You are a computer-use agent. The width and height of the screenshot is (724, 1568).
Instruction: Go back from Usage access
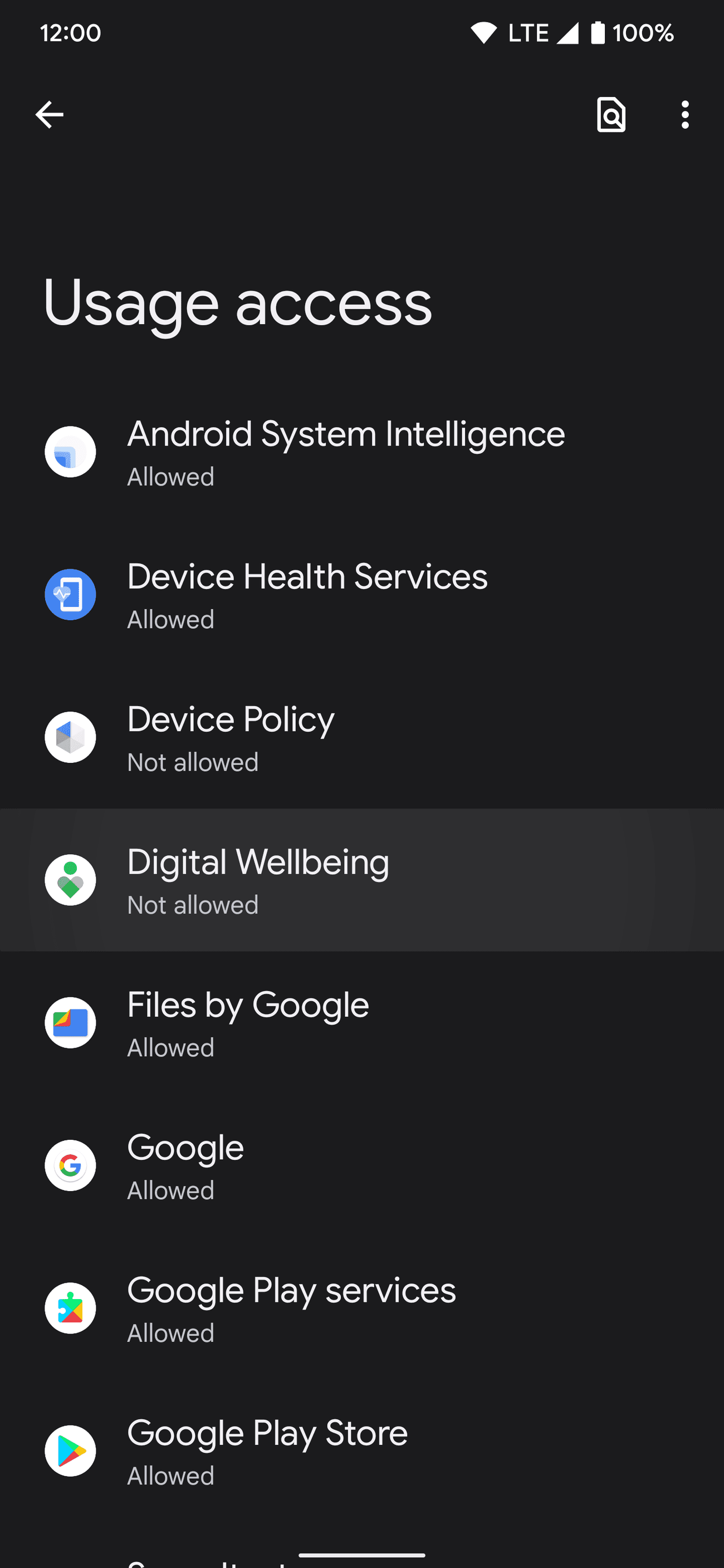pos(50,115)
